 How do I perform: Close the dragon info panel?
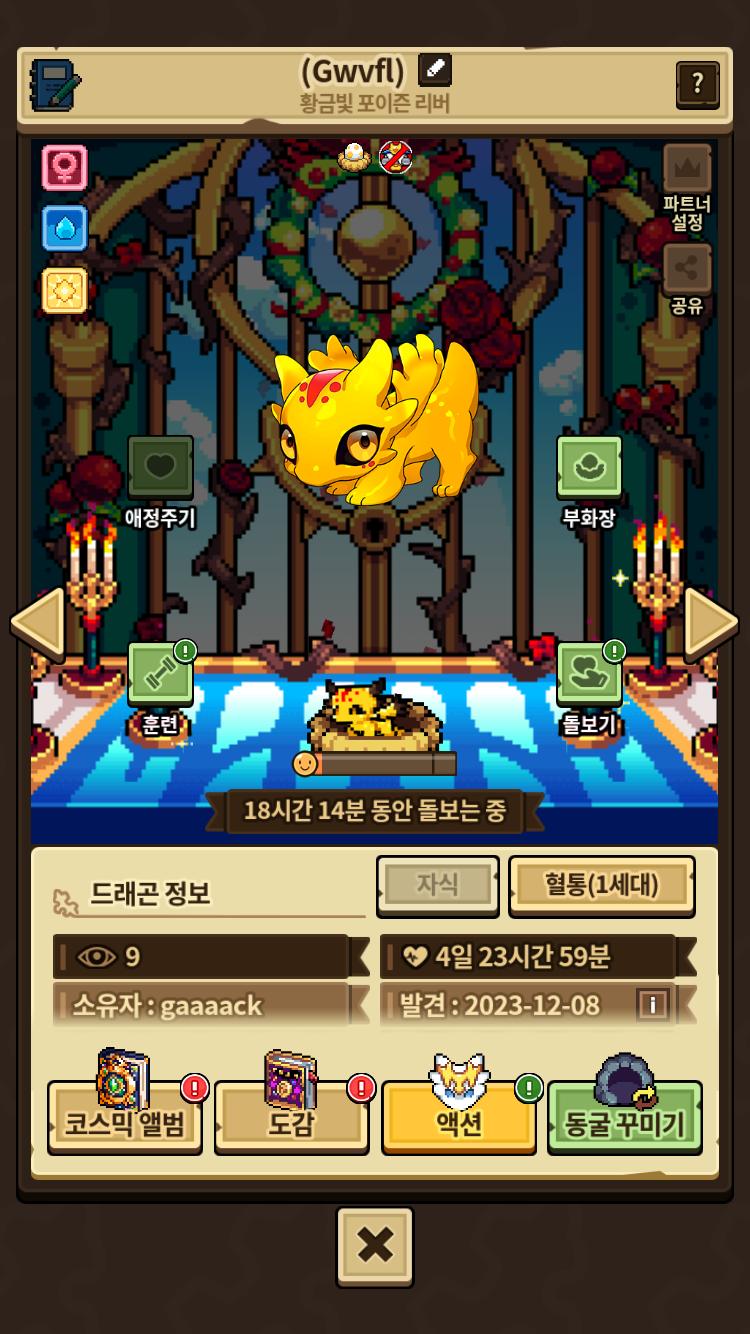pyautogui.click(x=375, y=1246)
